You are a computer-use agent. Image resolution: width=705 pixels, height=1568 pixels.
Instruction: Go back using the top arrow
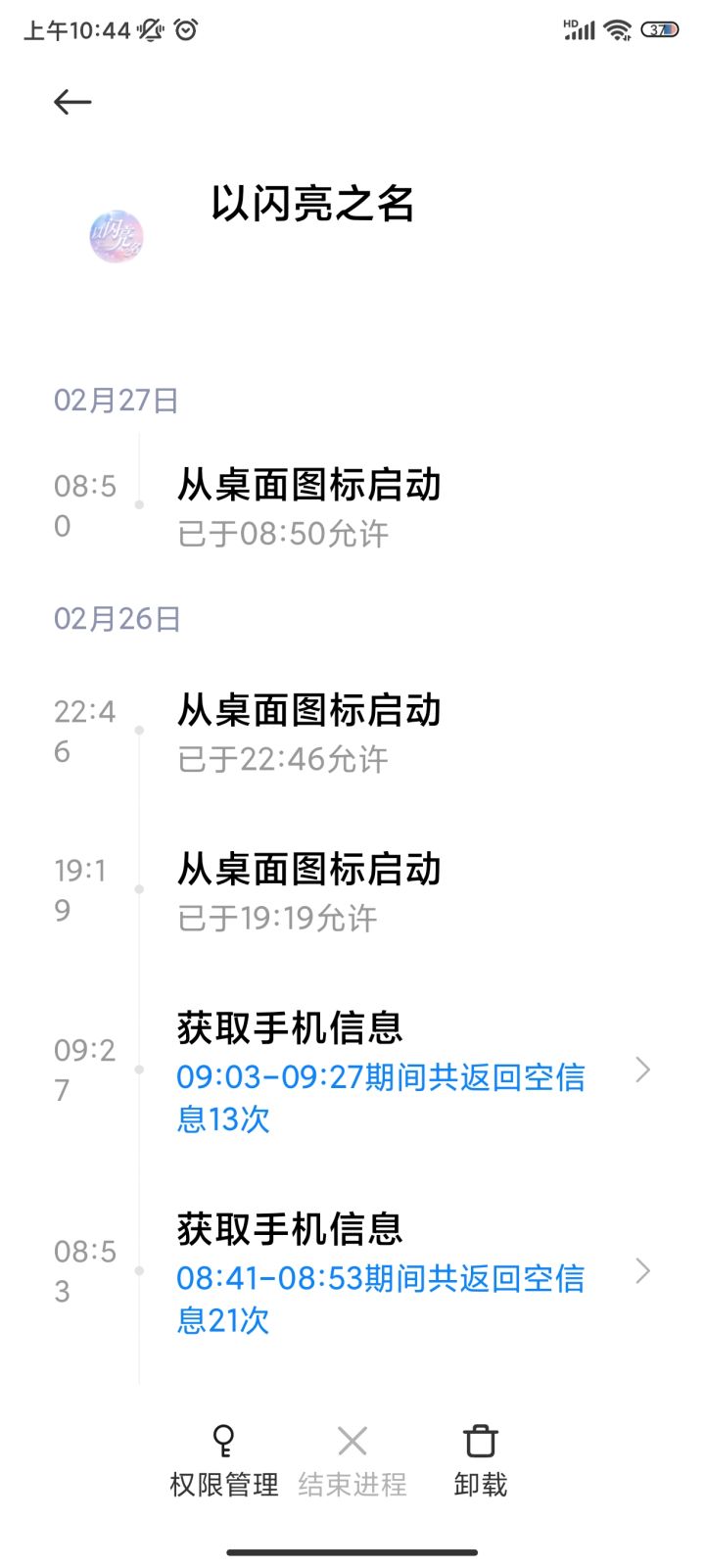pos(72,102)
